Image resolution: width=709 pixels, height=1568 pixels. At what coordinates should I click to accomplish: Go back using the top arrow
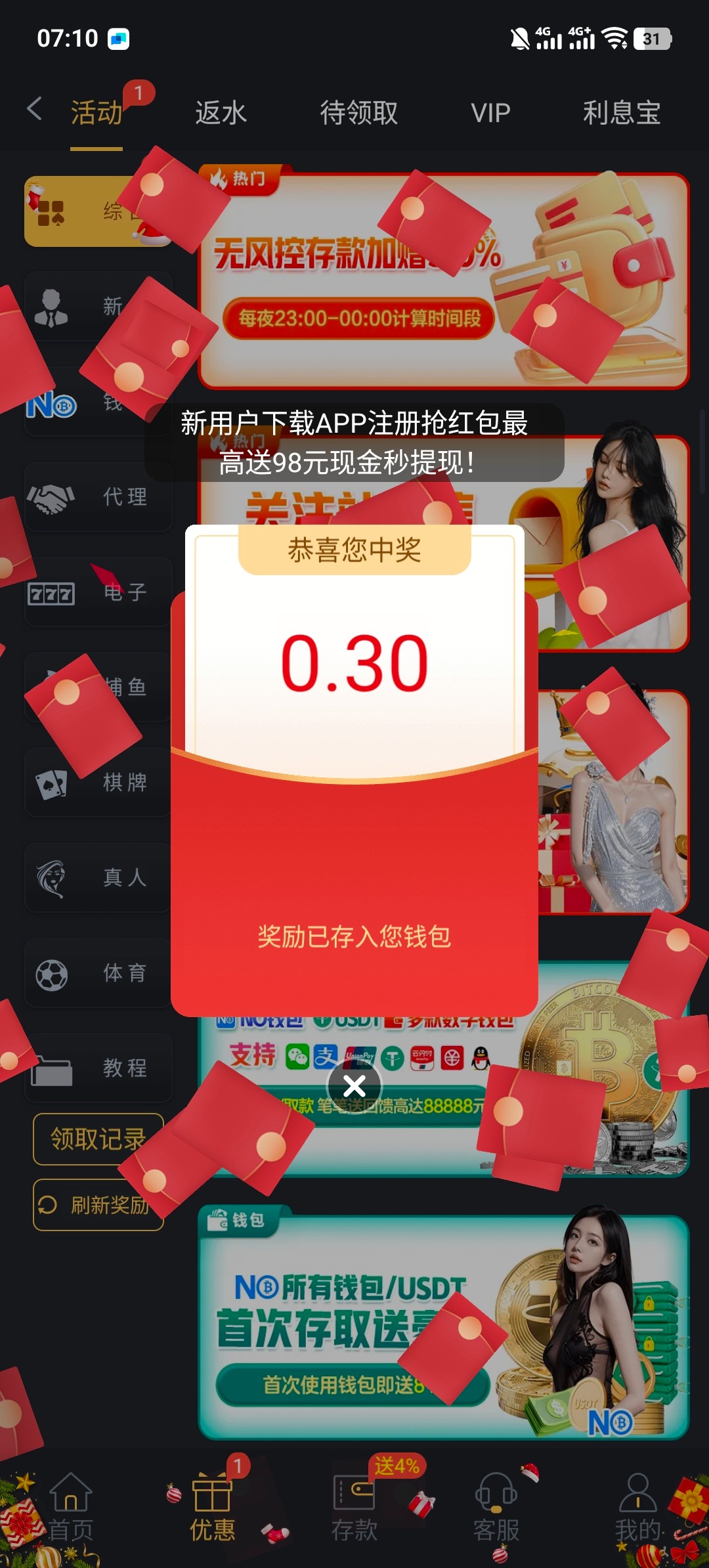pos(35,109)
